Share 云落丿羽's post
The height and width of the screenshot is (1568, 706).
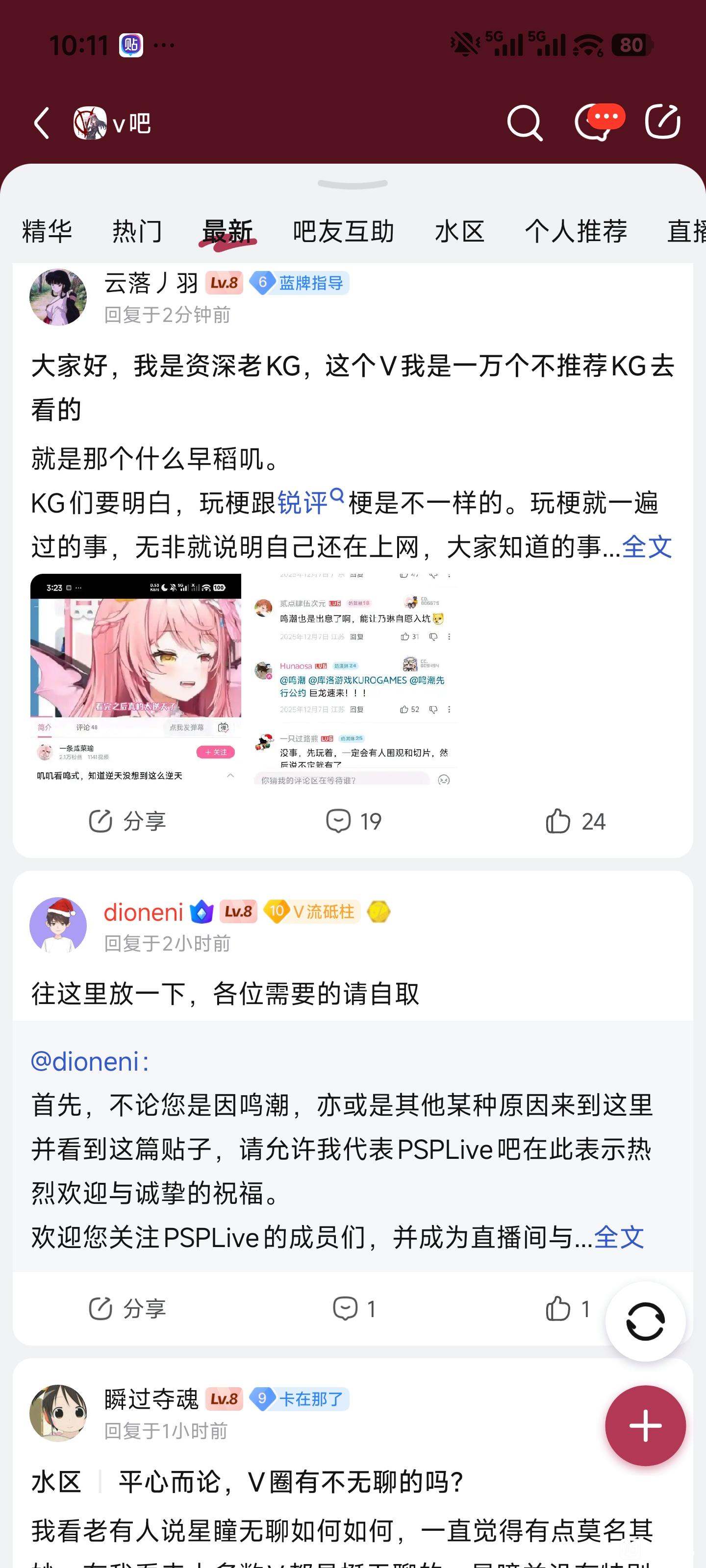point(126,821)
